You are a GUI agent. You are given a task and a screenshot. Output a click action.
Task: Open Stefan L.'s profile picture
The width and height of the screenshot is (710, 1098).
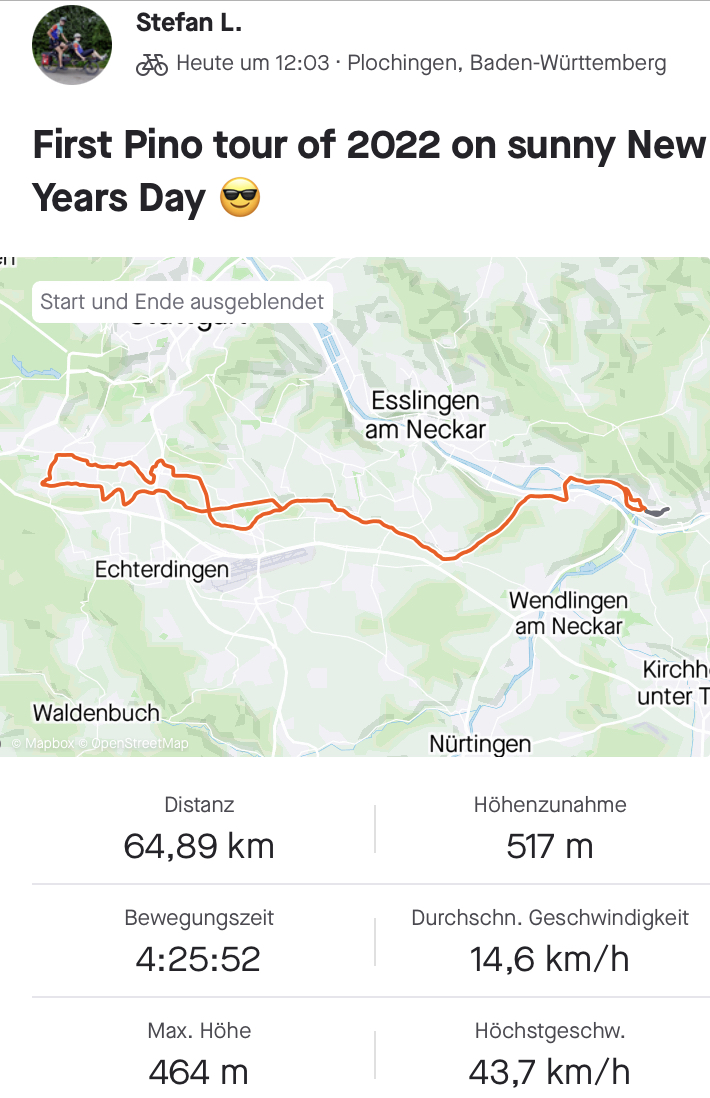point(72,45)
